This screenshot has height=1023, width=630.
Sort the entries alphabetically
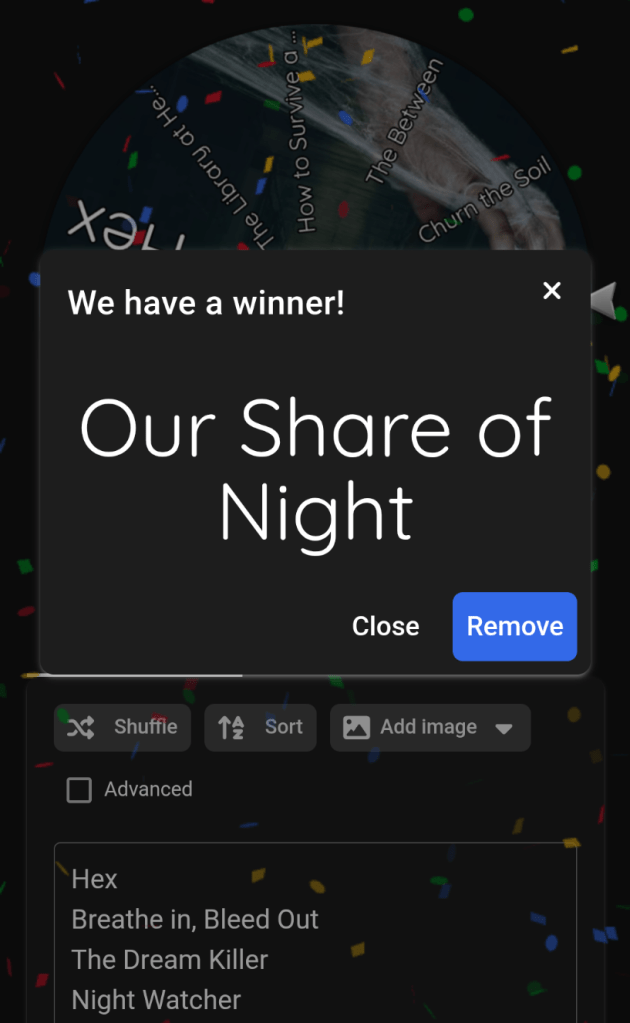(x=260, y=727)
